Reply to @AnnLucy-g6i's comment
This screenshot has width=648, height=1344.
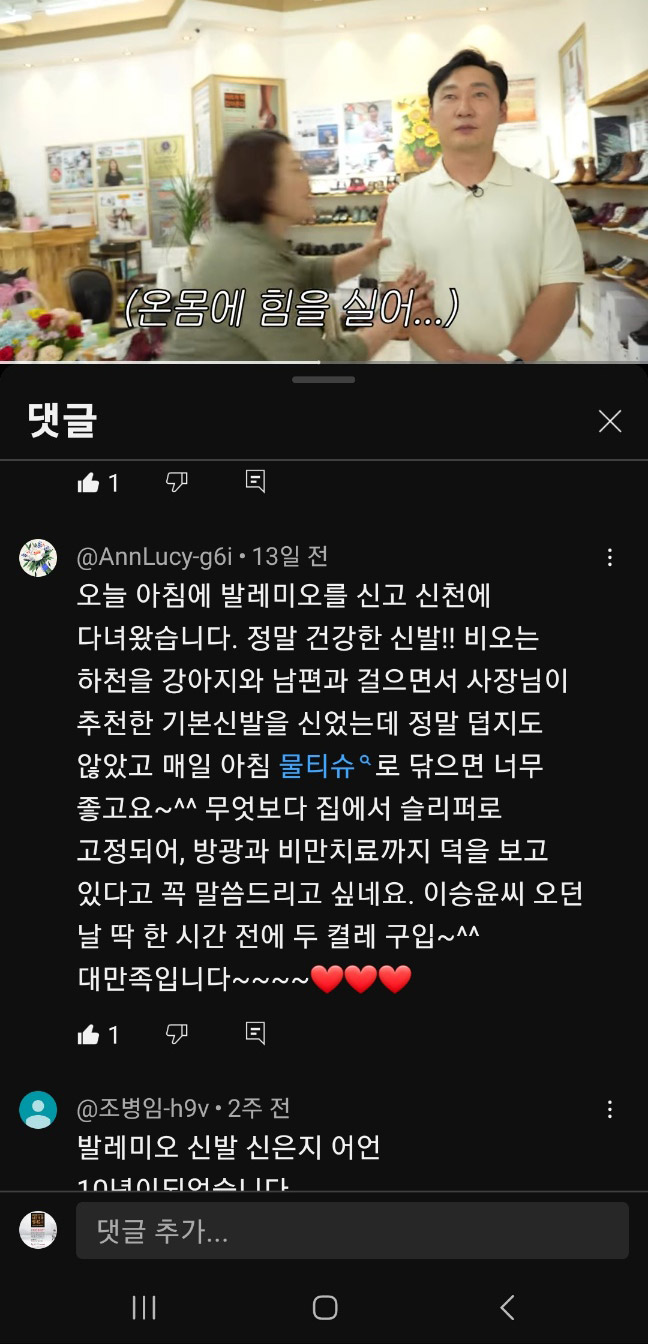(255, 1034)
